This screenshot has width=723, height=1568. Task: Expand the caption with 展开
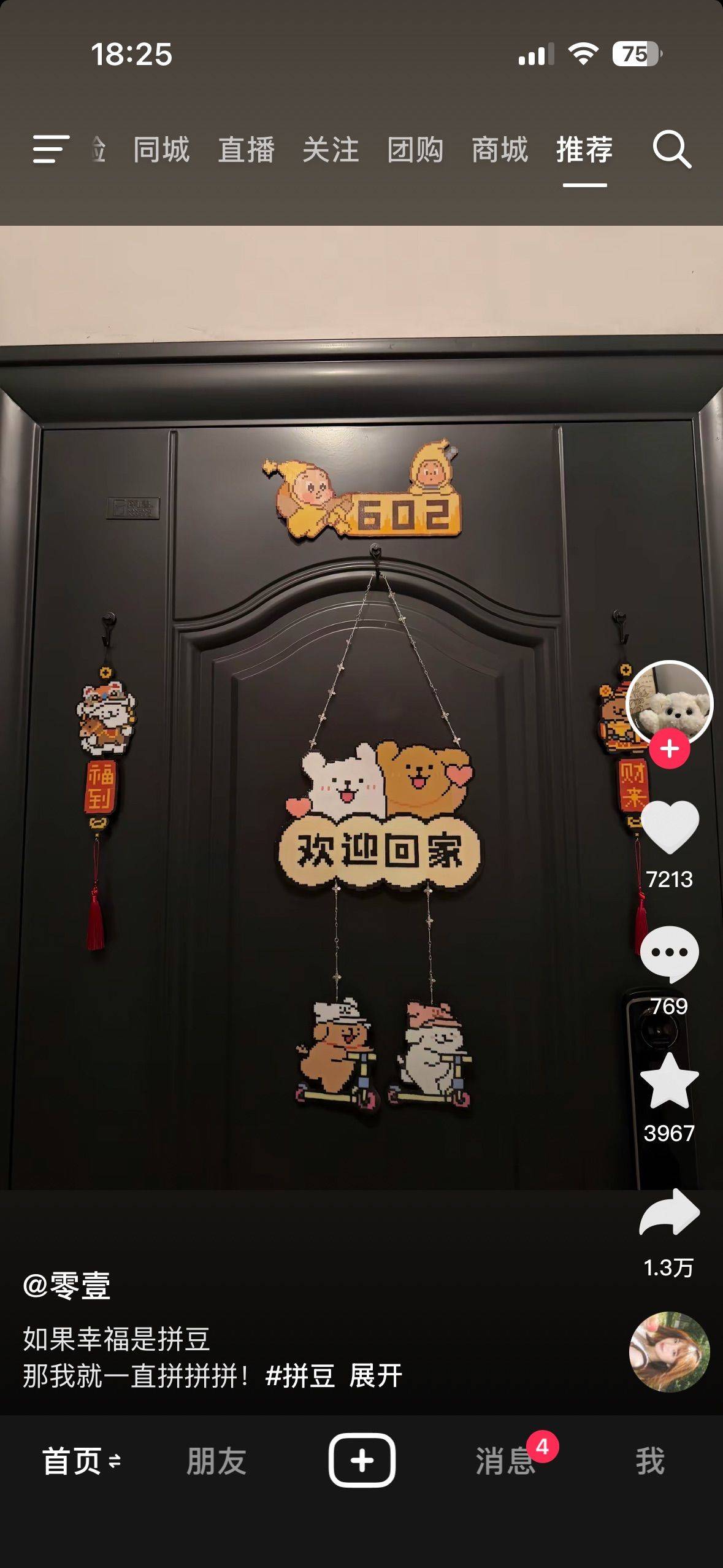[375, 1376]
